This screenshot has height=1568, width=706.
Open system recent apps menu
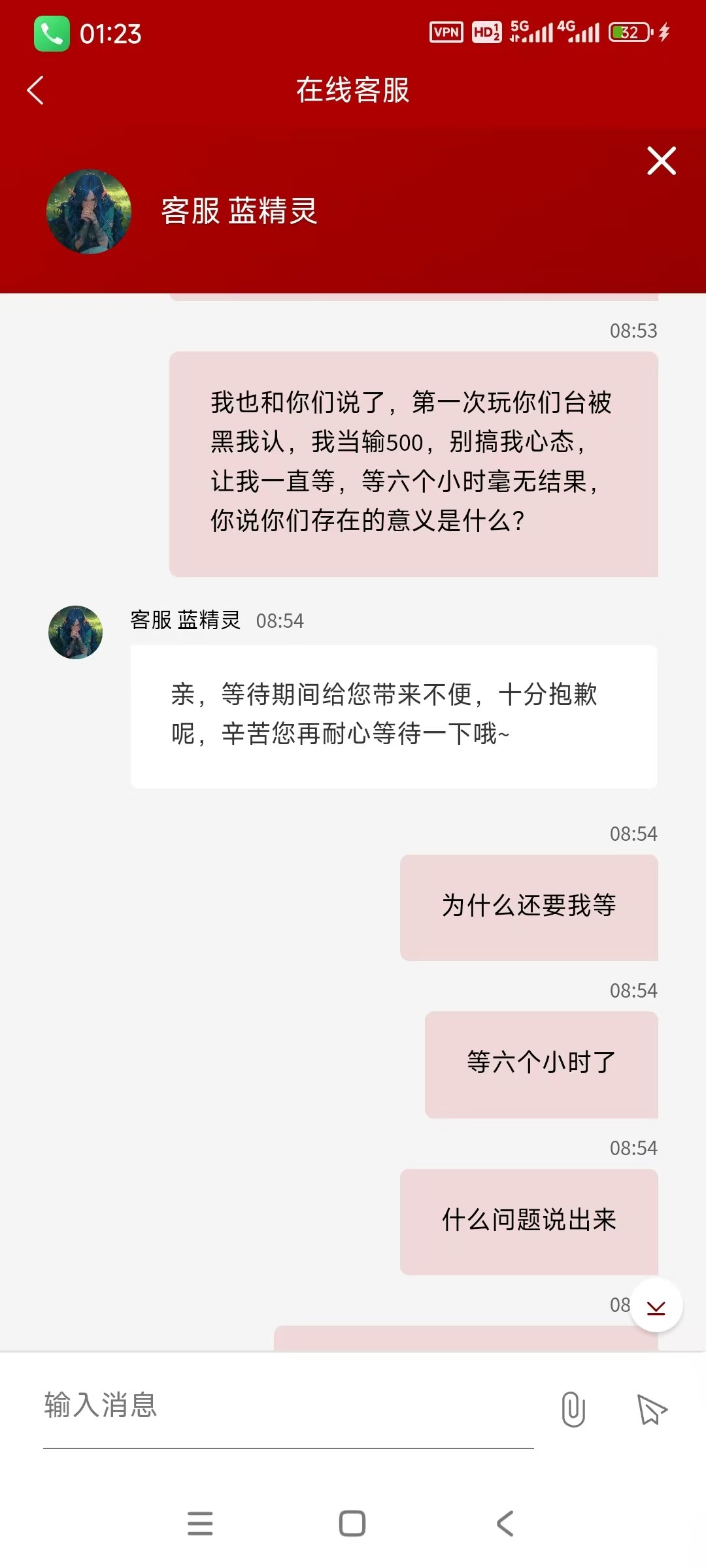tap(200, 1523)
